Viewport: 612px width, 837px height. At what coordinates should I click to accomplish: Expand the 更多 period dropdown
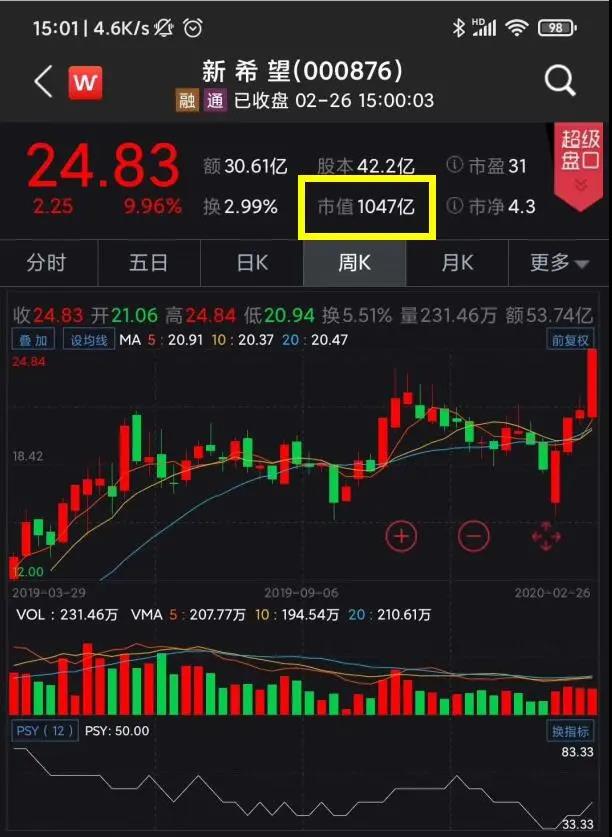click(559, 263)
